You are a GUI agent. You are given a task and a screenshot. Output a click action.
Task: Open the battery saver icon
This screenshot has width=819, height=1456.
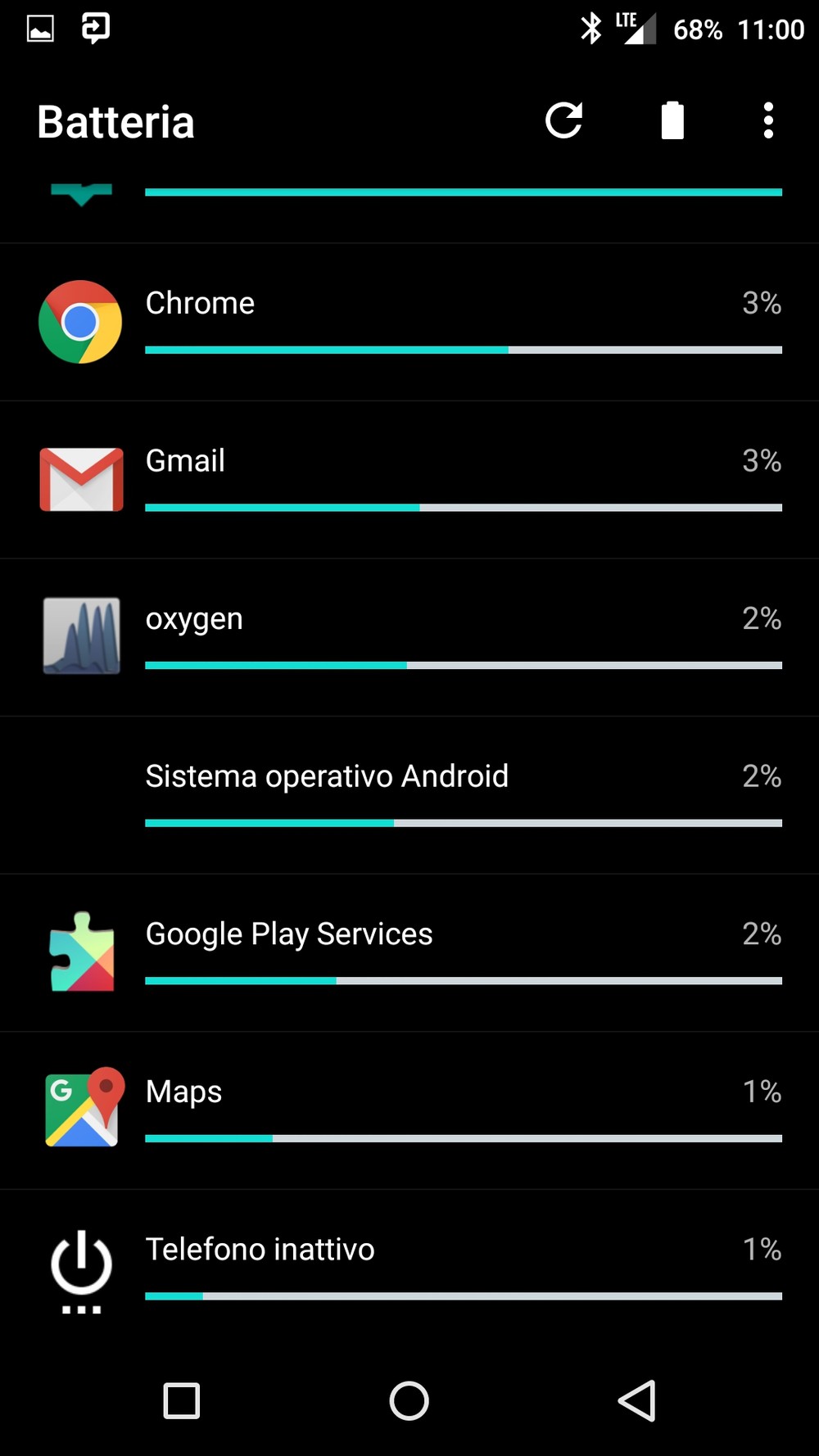tap(672, 121)
